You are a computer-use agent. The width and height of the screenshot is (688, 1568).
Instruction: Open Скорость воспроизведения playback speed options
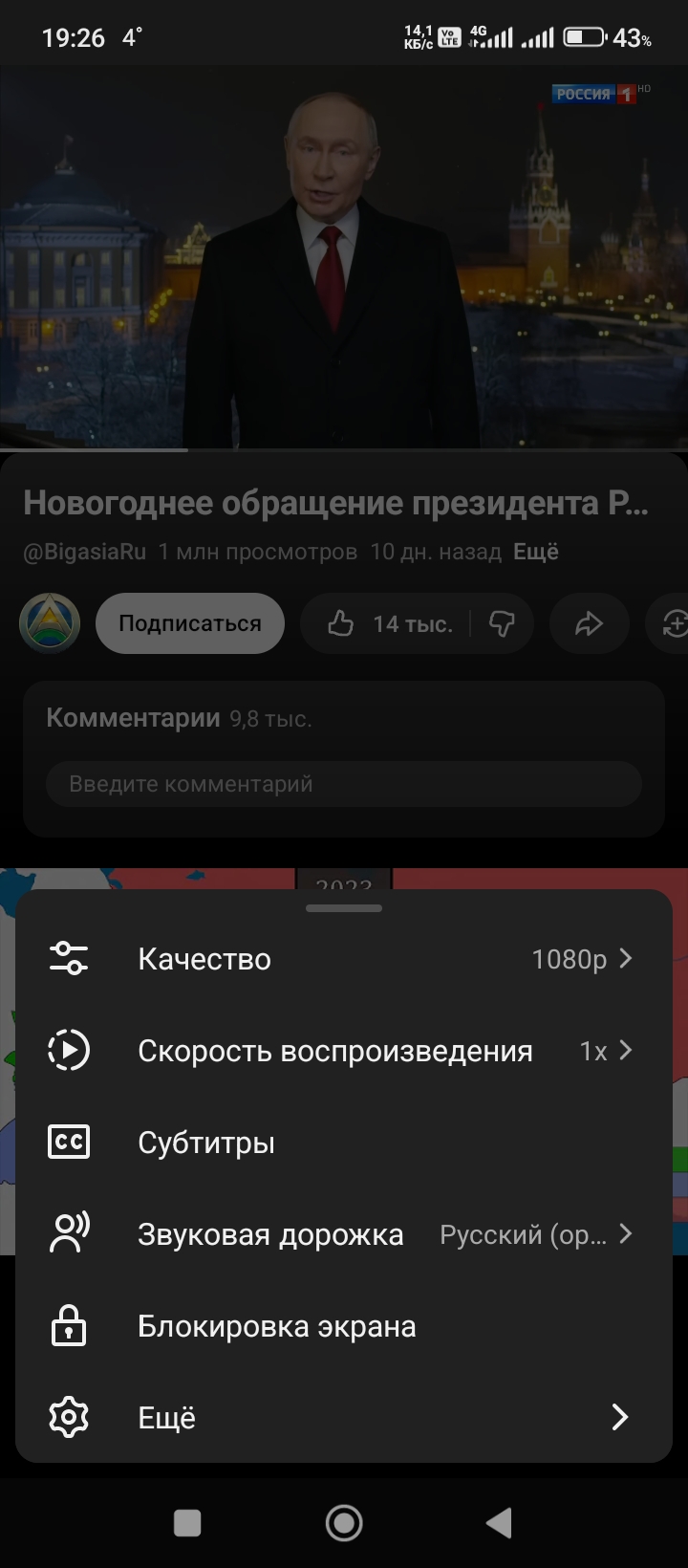[x=342, y=1051]
